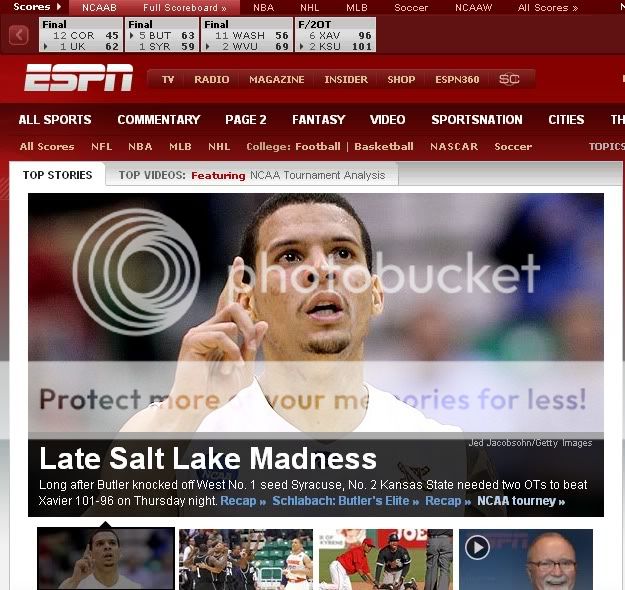625x590 pixels.
Task: Open the TV section
Action: [168, 79]
